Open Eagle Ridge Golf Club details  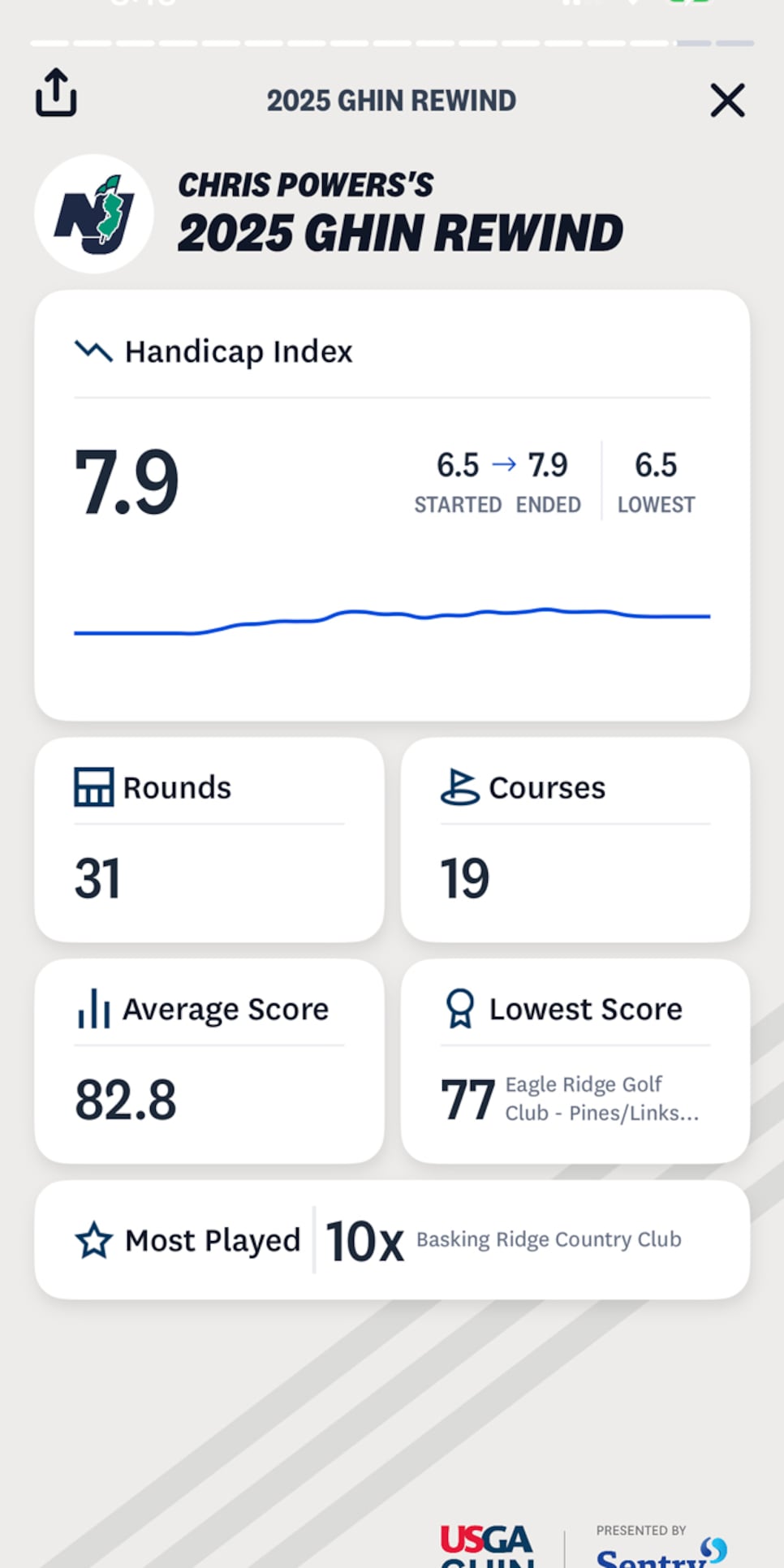pyautogui.click(x=601, y=1098)
